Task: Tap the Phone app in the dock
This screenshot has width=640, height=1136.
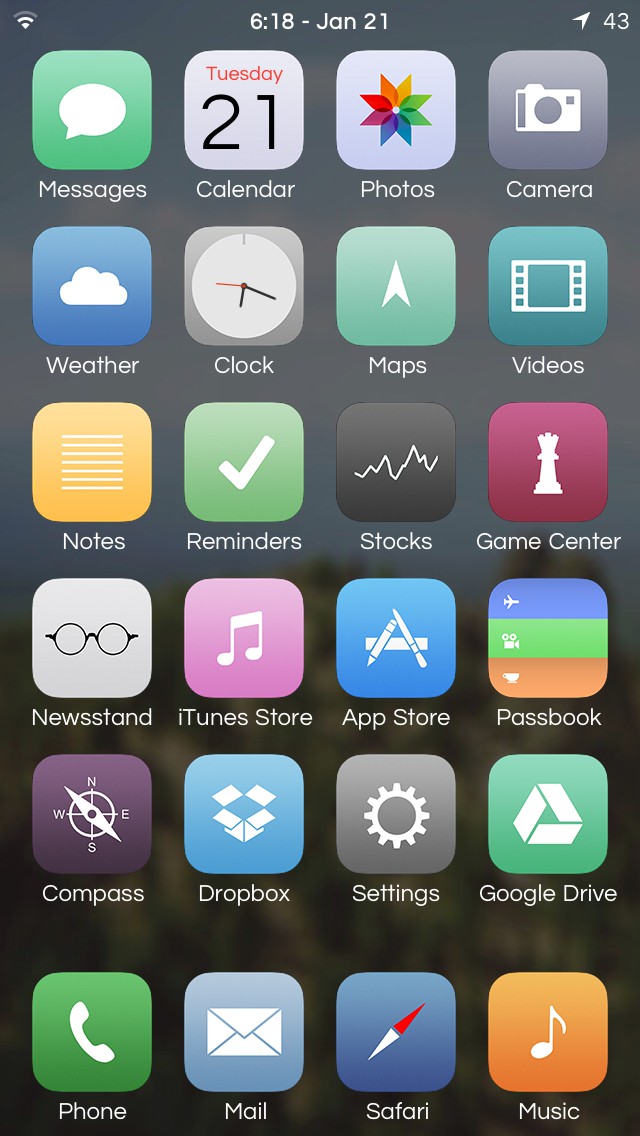Action: coord(92,1032)
